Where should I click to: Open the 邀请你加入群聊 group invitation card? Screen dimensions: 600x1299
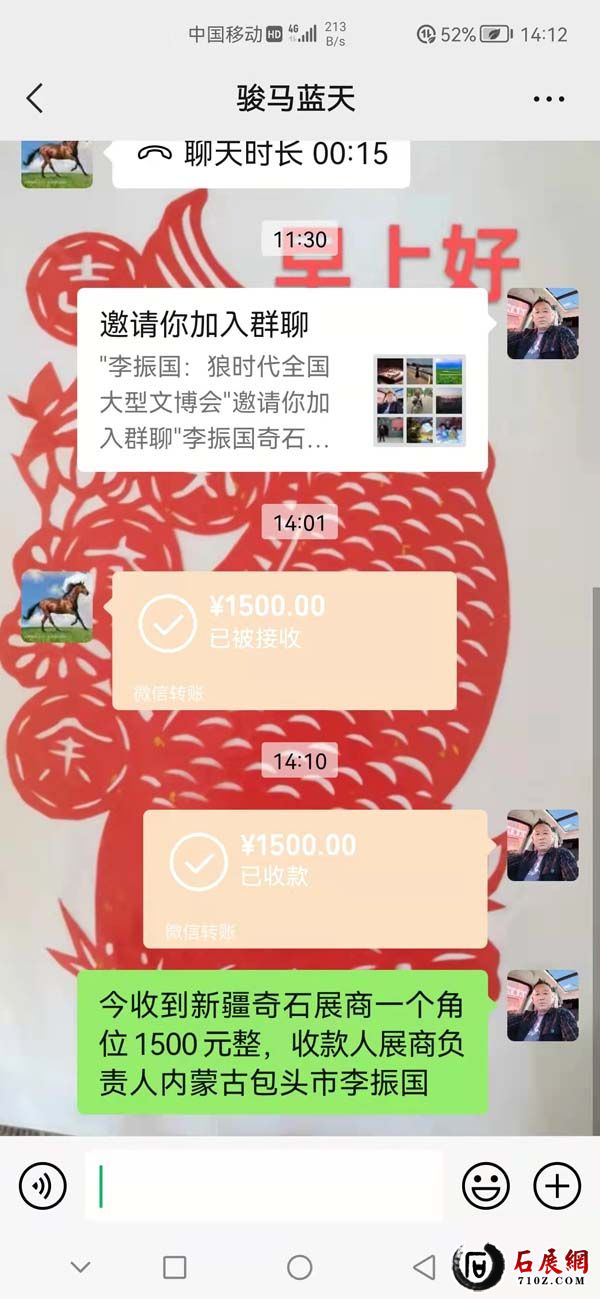click(x=282, y=380)
